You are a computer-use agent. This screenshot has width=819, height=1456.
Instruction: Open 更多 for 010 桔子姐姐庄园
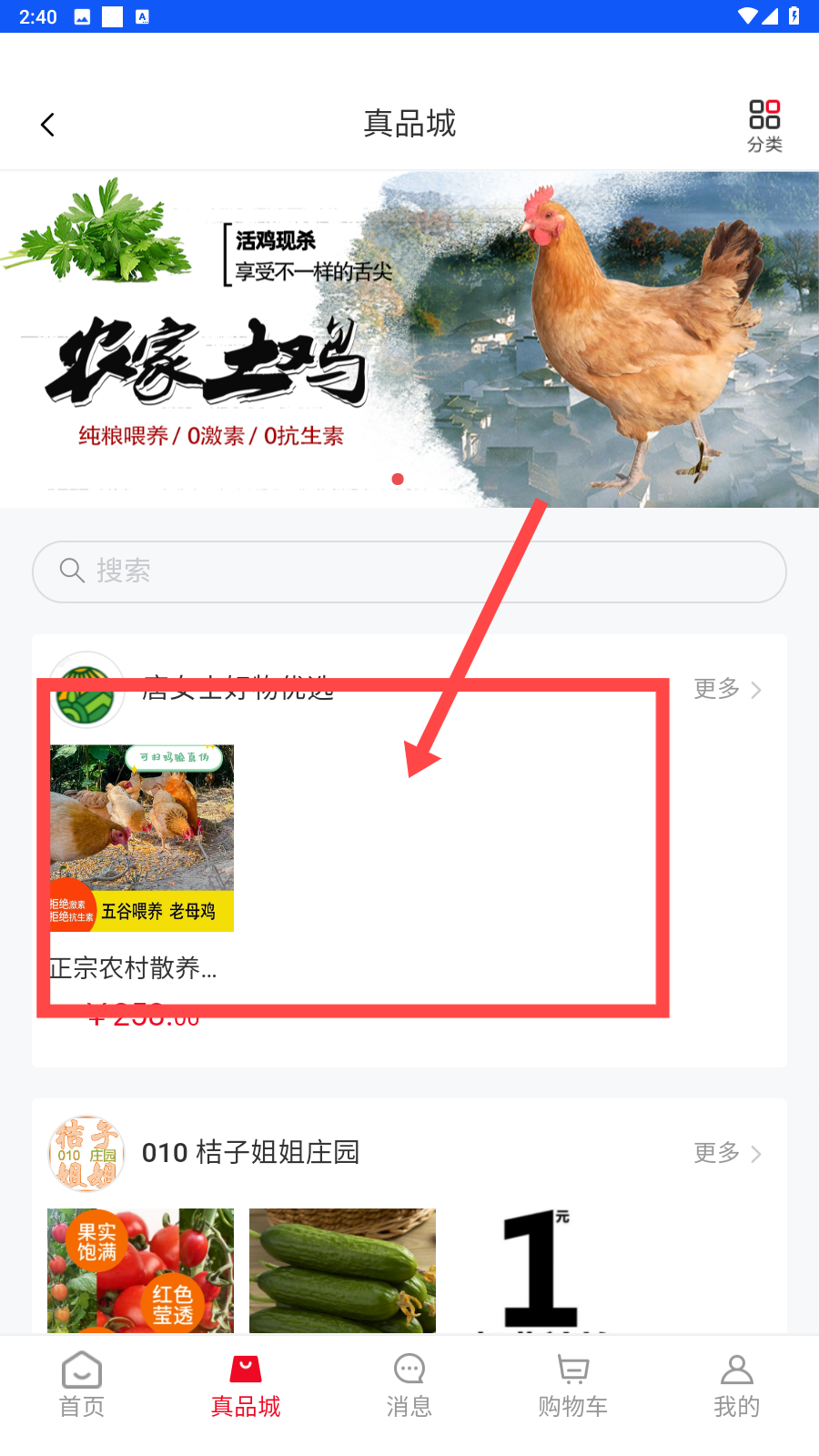727,1153
